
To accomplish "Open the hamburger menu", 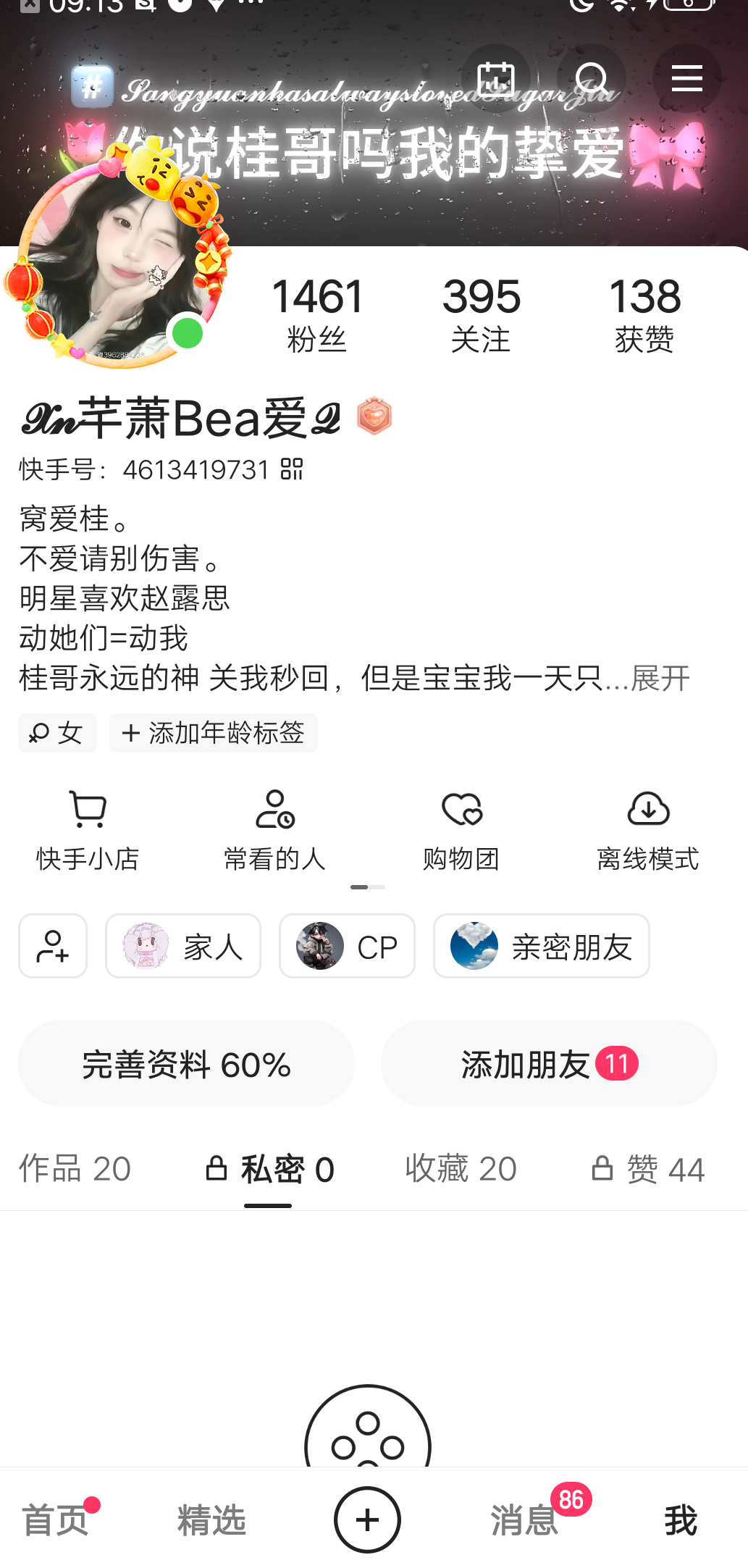I will (x=686, y=78).
